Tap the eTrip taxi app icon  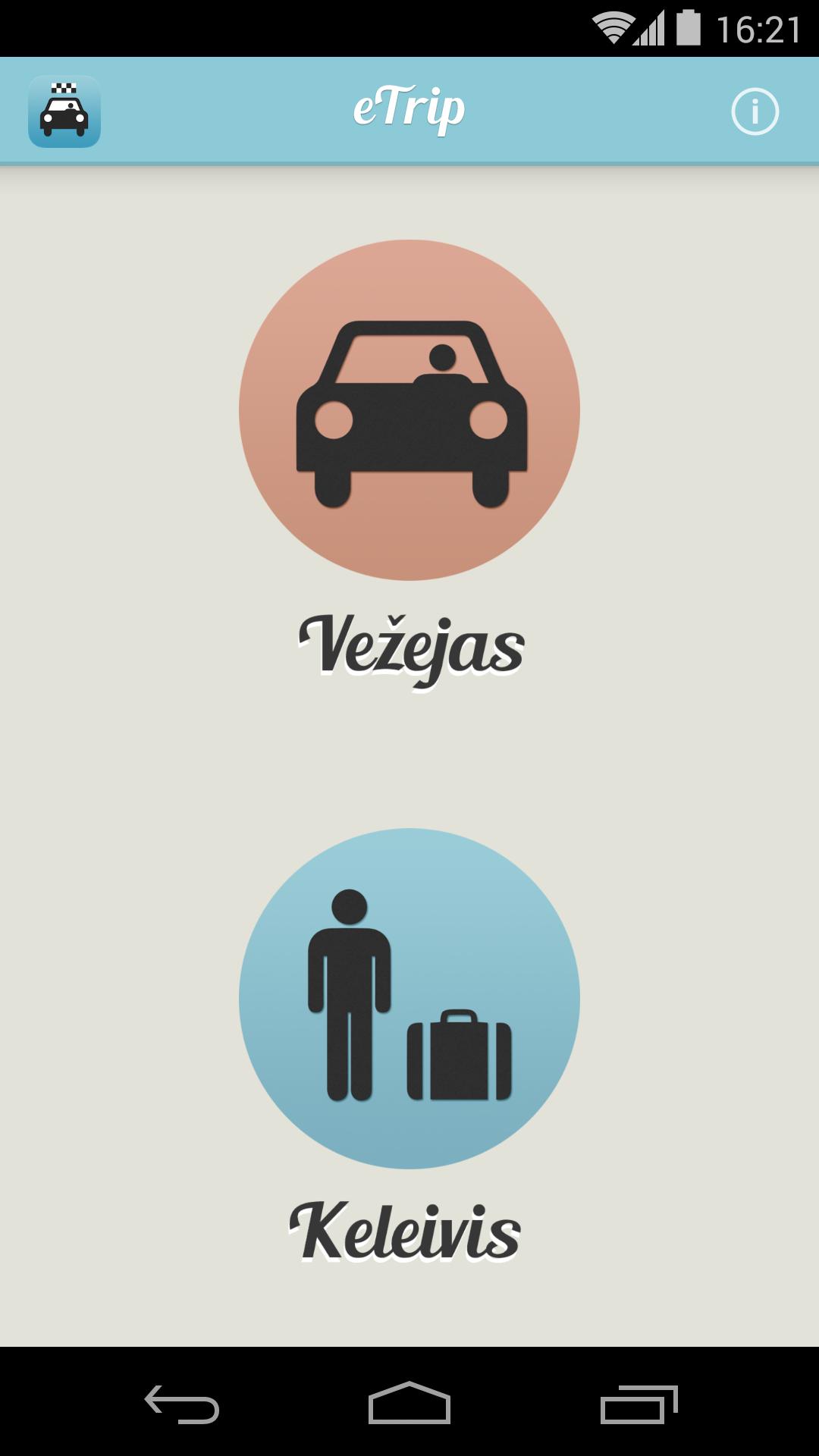coord(64,111)
